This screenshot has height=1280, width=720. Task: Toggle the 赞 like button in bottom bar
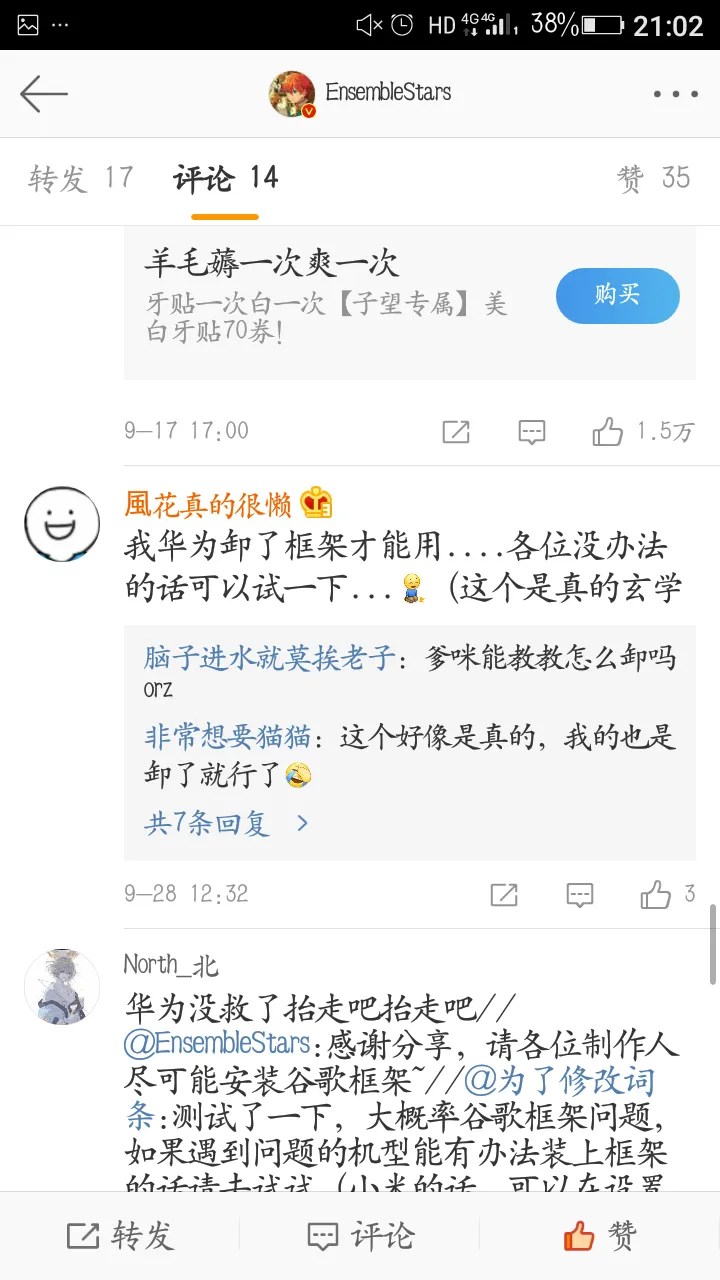[597, 1236]
